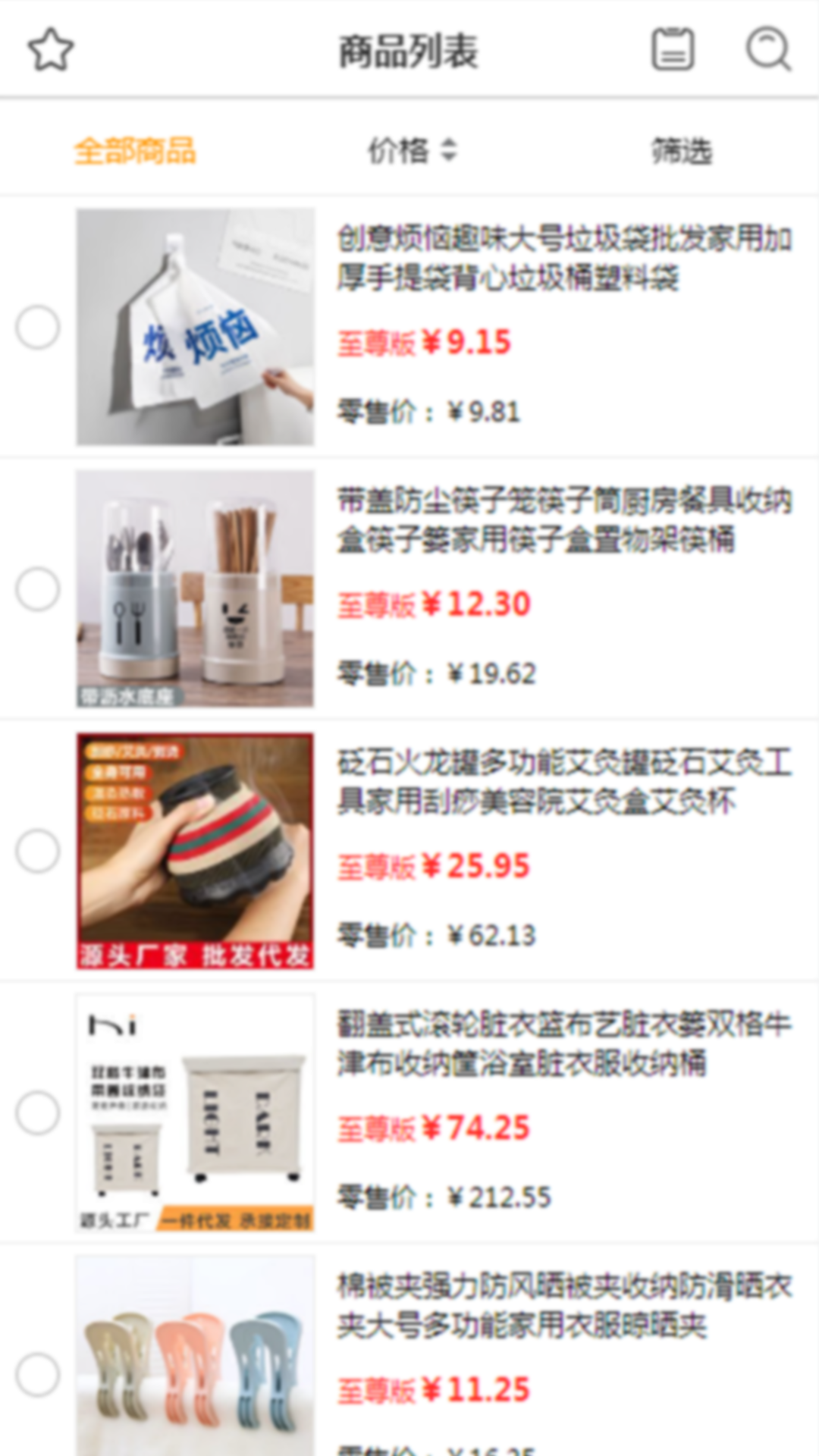Select the 筷子笼 product priced ¥12.30
Screen dimensions: 819x1456
pos(38,589)
